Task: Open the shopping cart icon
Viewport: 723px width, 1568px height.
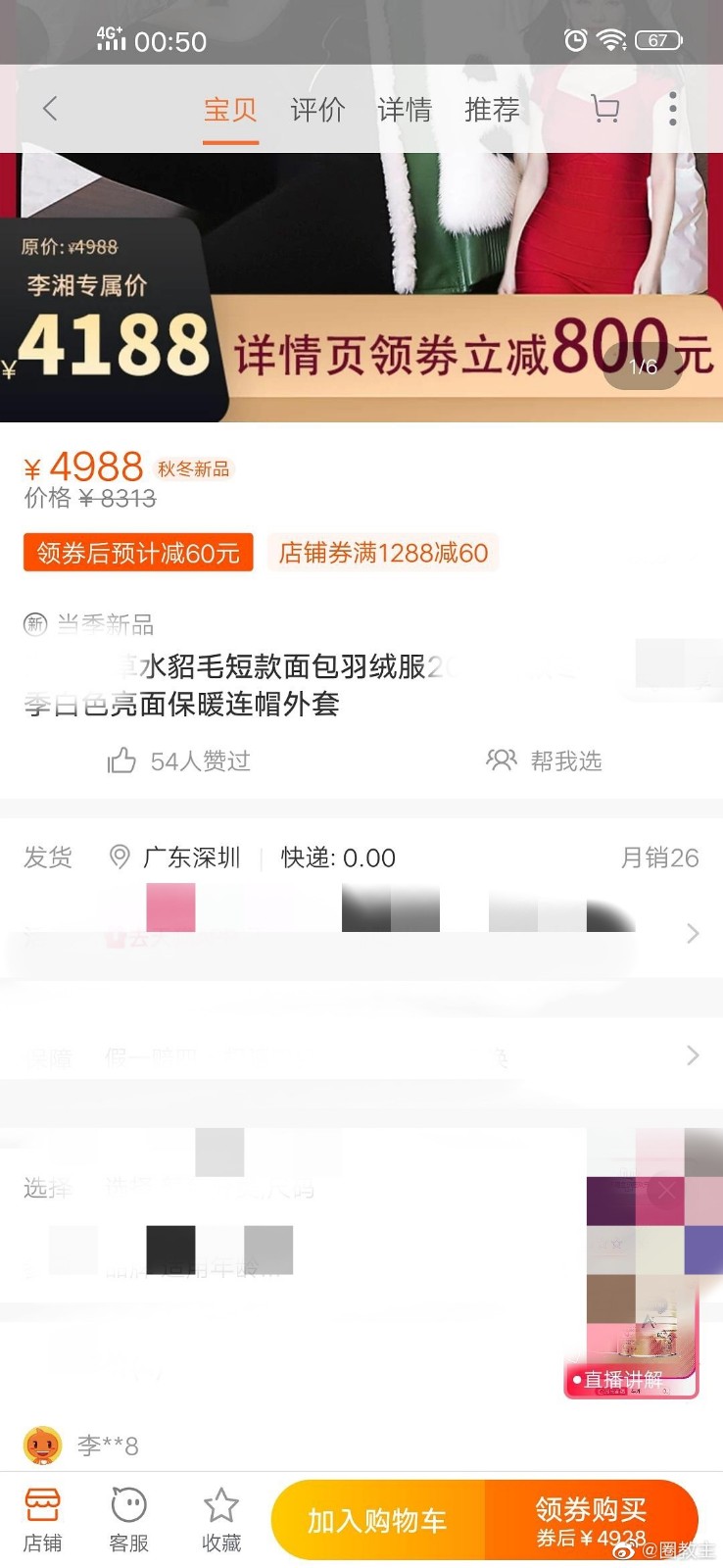Action: pyautogui.click(x=605, y=109)
